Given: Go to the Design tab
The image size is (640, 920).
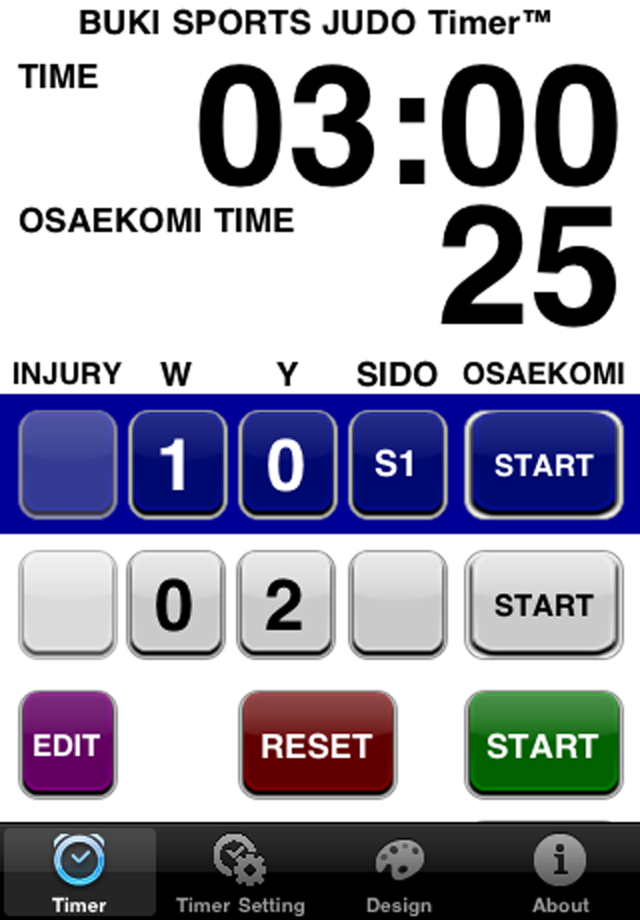Looking at the screenshot, I should tap(398, 872).
